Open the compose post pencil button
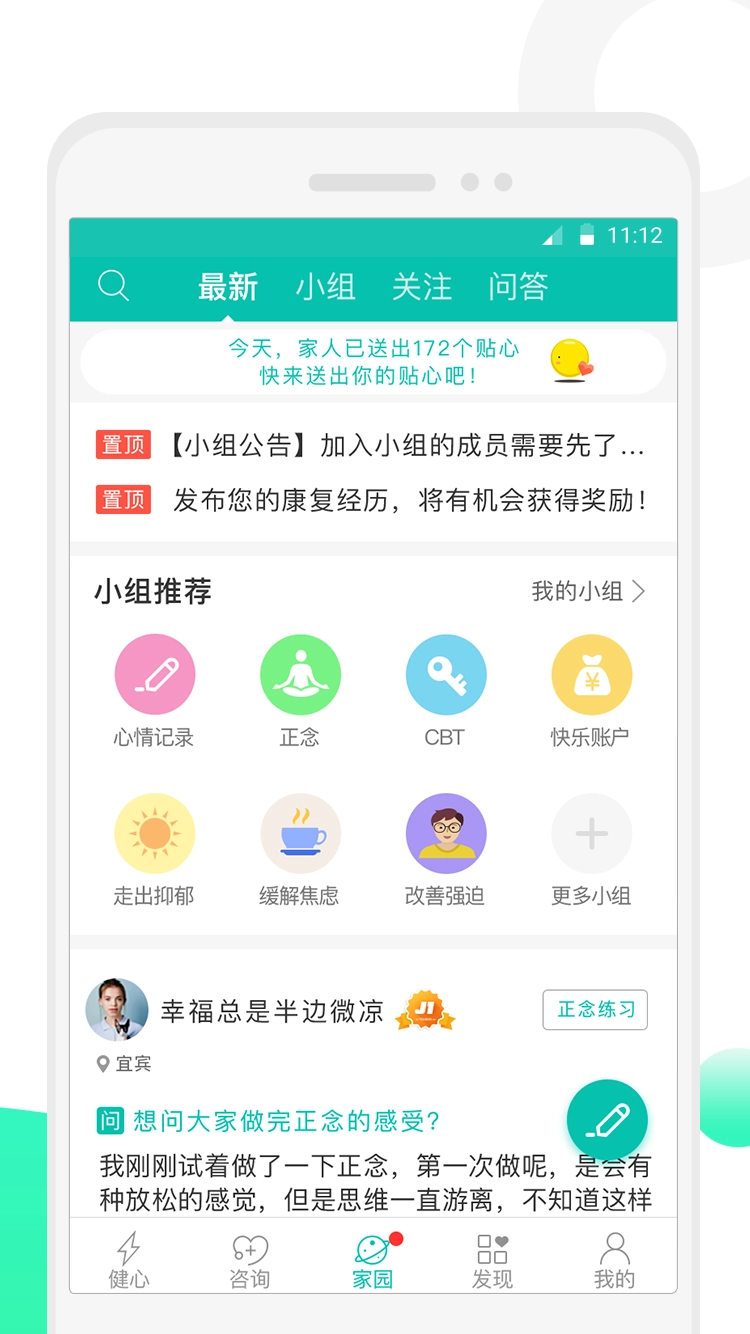 [608, 1120]
